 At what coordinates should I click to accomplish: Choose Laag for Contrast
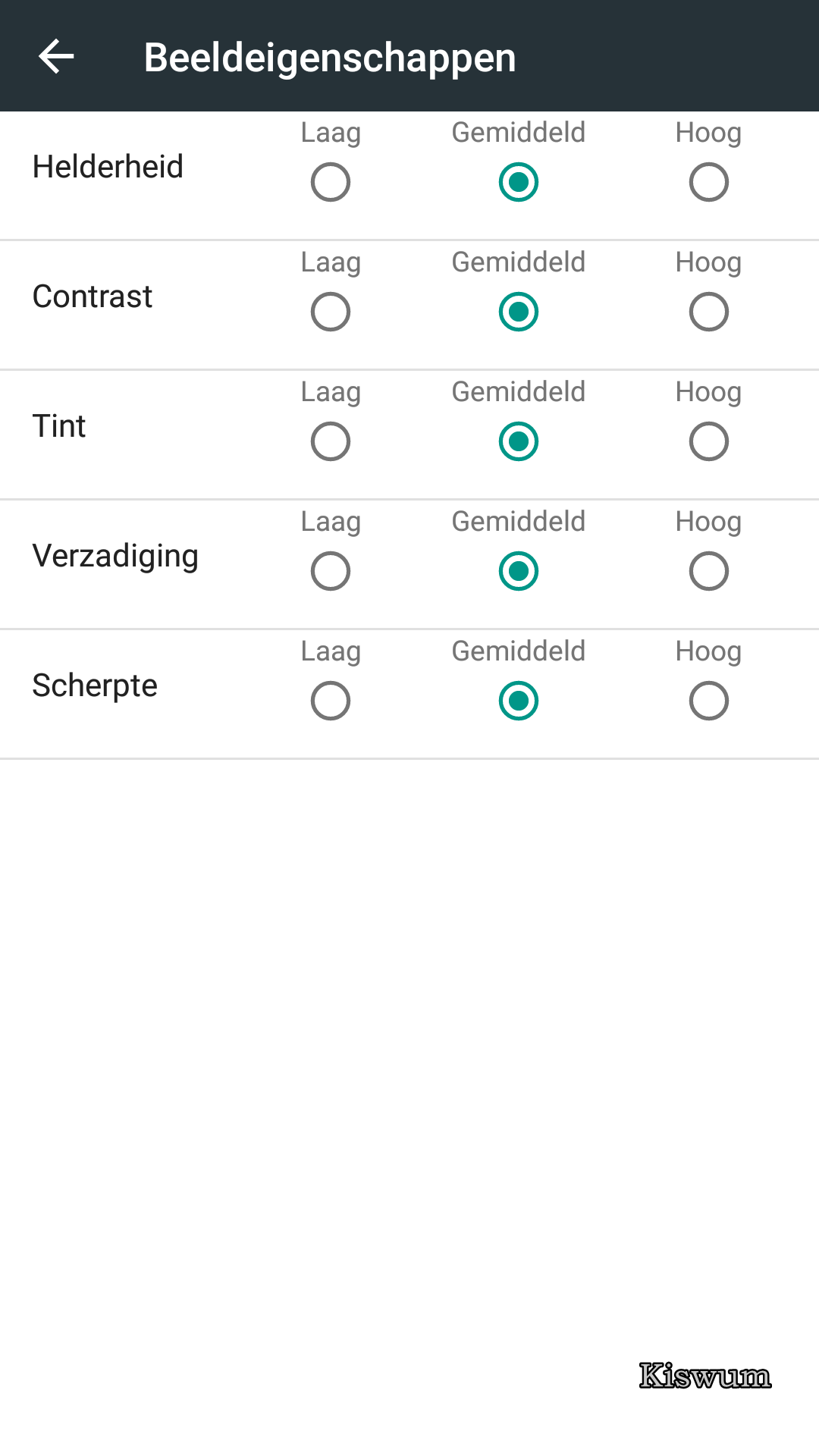(331, 312)
